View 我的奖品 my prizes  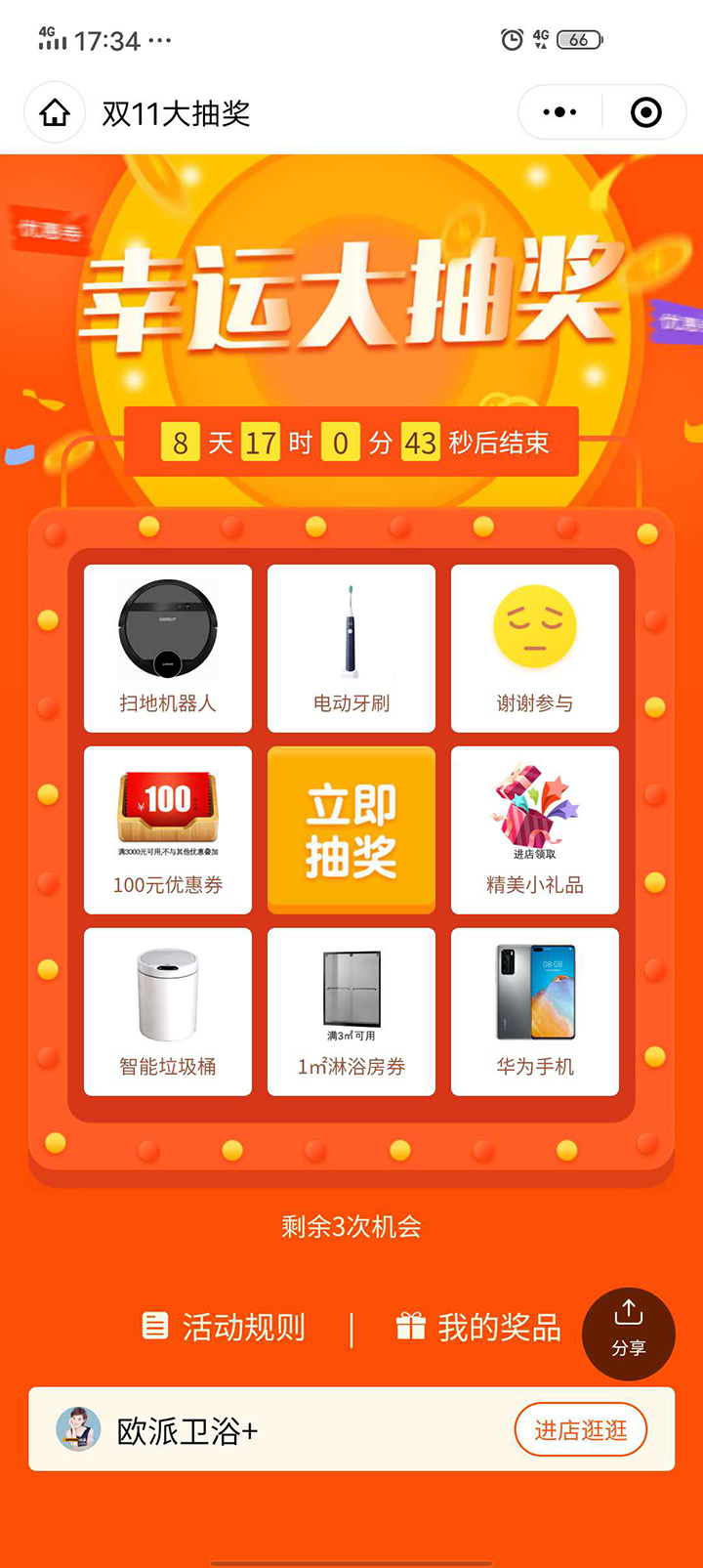point(478,1327)
